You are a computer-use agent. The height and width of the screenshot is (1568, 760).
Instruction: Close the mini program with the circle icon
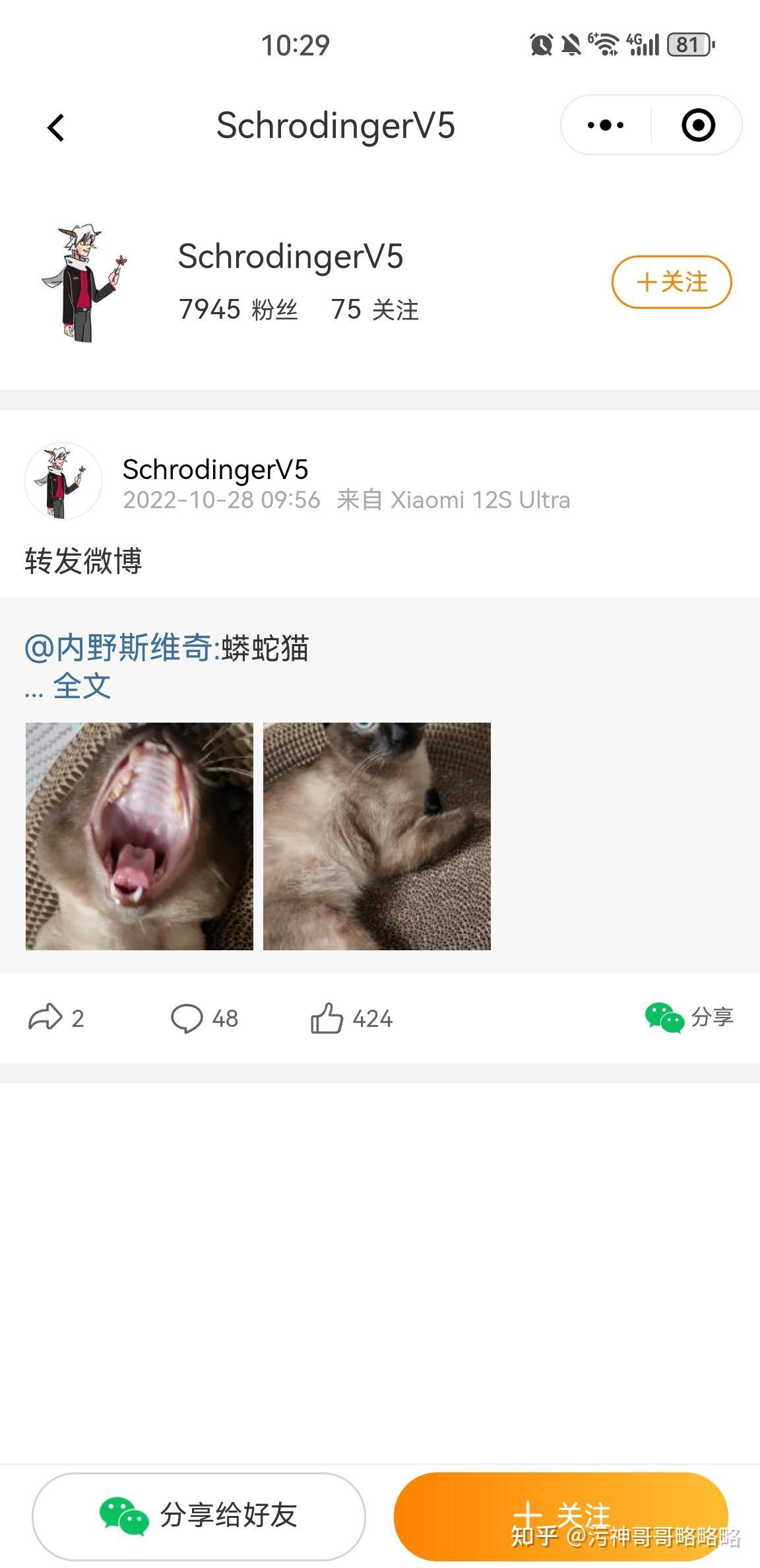(x=699, y=125)
